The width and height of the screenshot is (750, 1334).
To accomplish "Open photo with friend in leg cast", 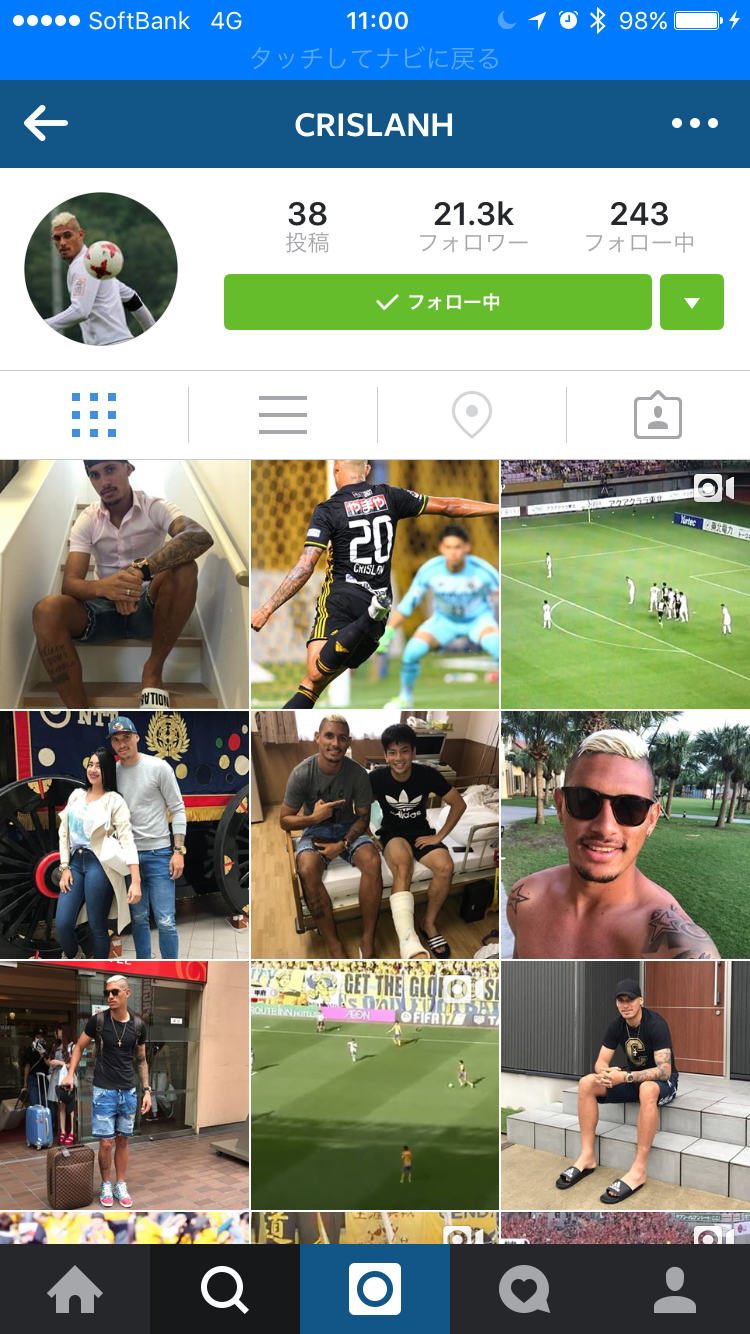I will click(375, 835).
